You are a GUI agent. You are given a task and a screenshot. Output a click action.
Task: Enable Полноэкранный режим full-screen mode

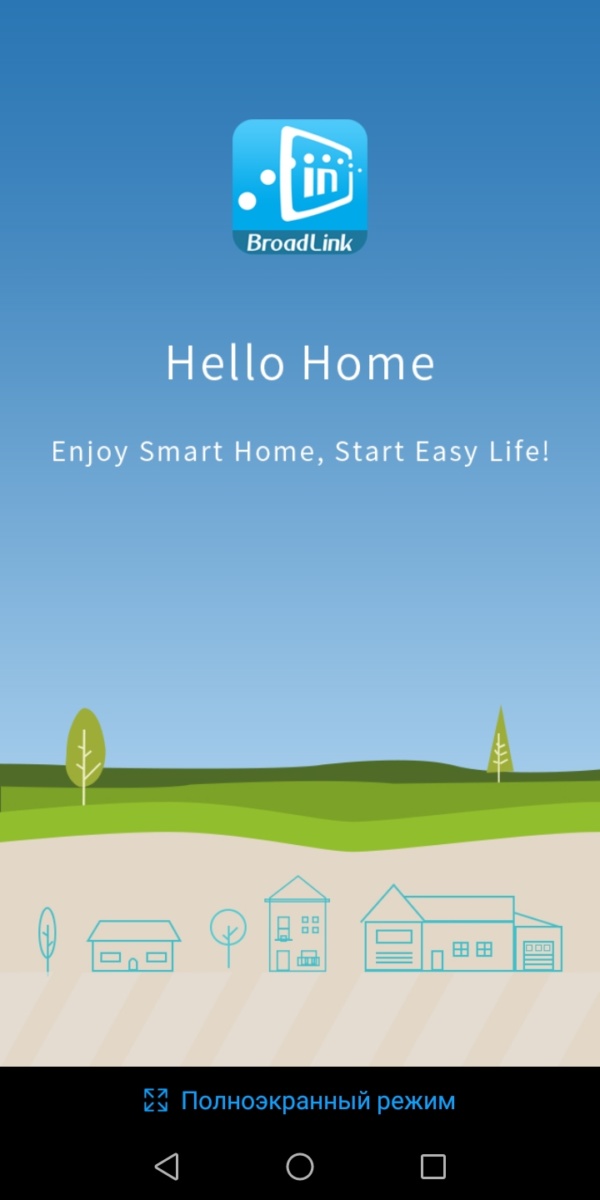300,1101
